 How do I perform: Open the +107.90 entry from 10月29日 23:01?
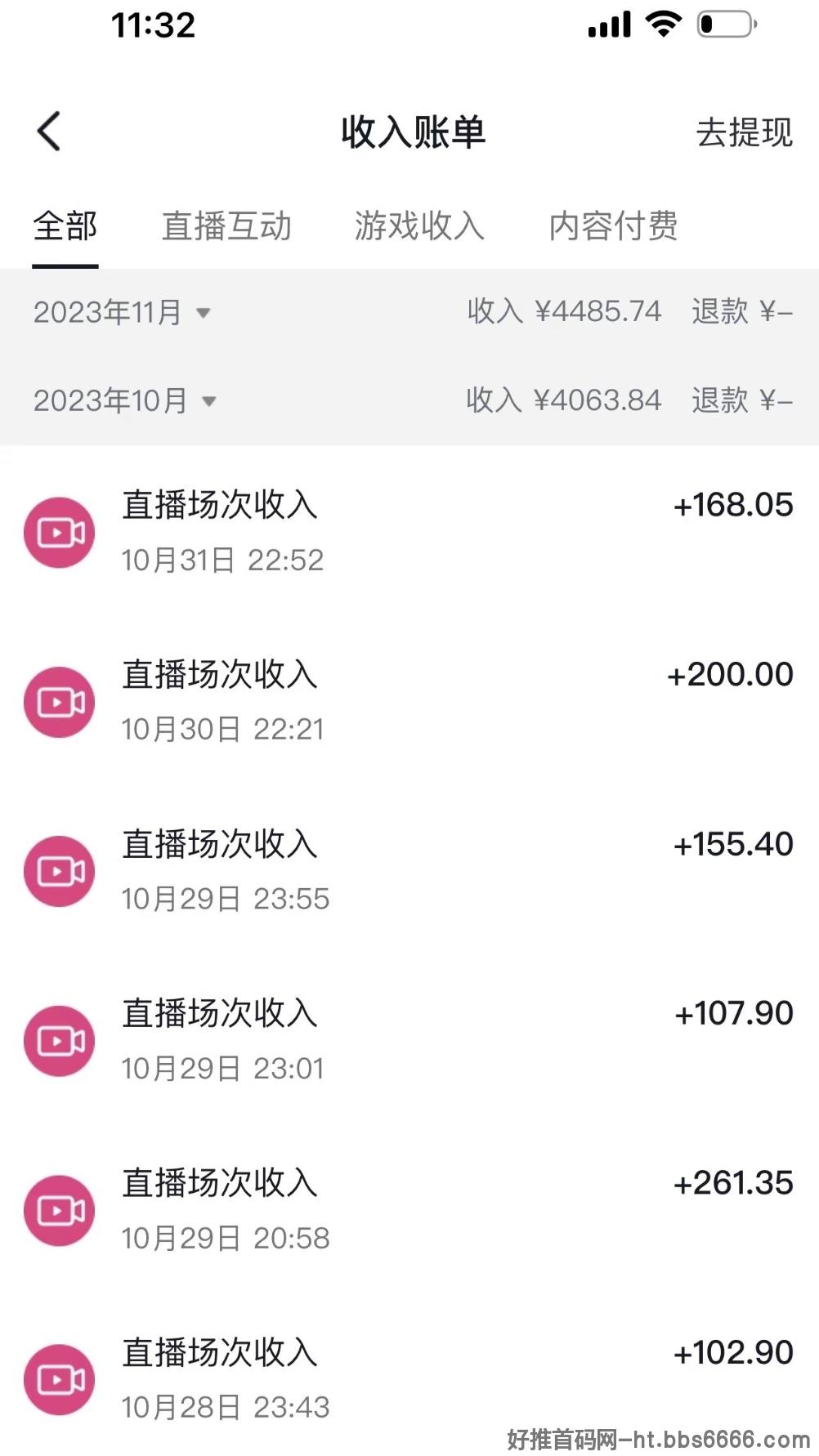point(409,1040)
